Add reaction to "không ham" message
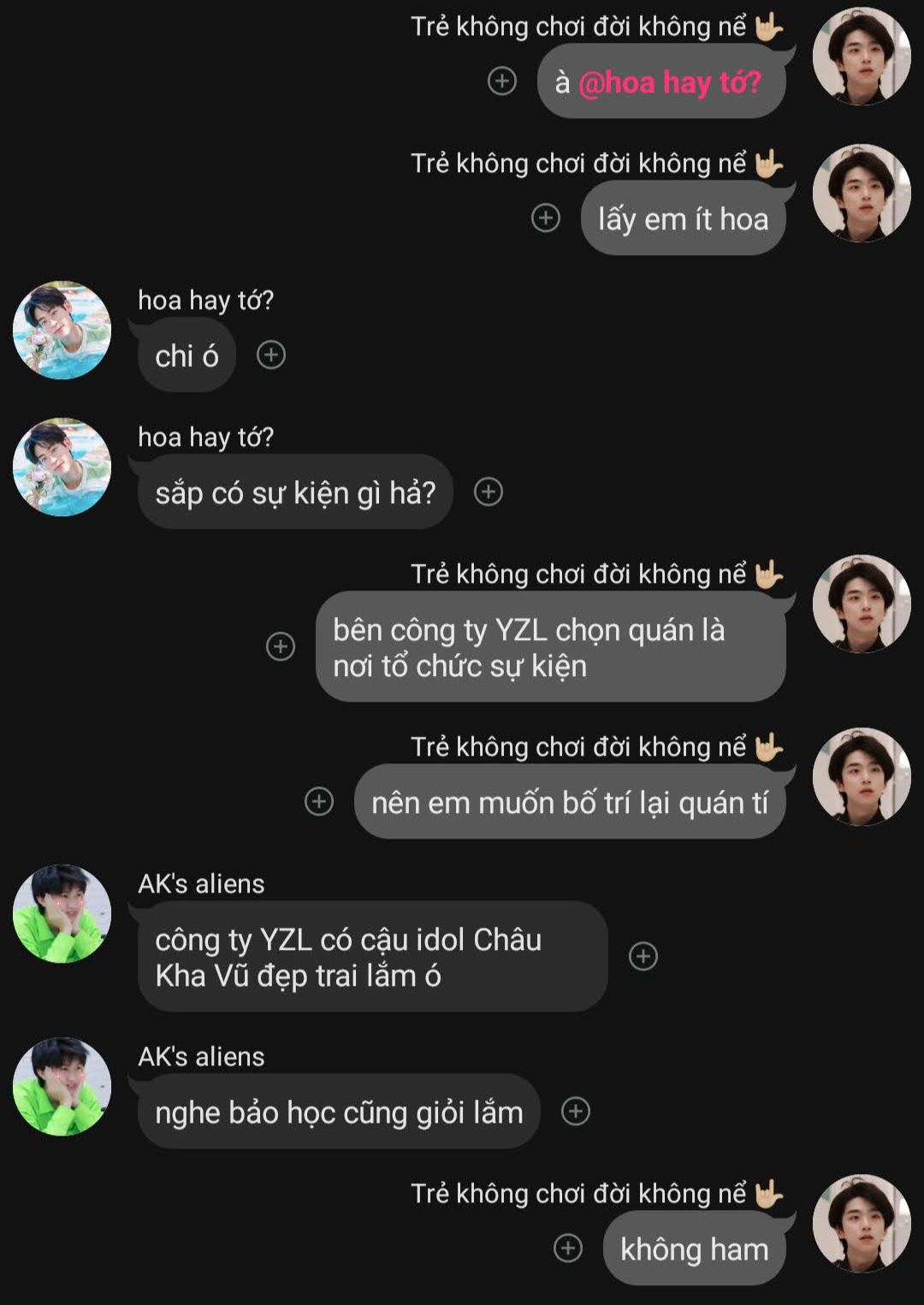The width and height of the screenshot is (924, 1305). coord(568,1249)
